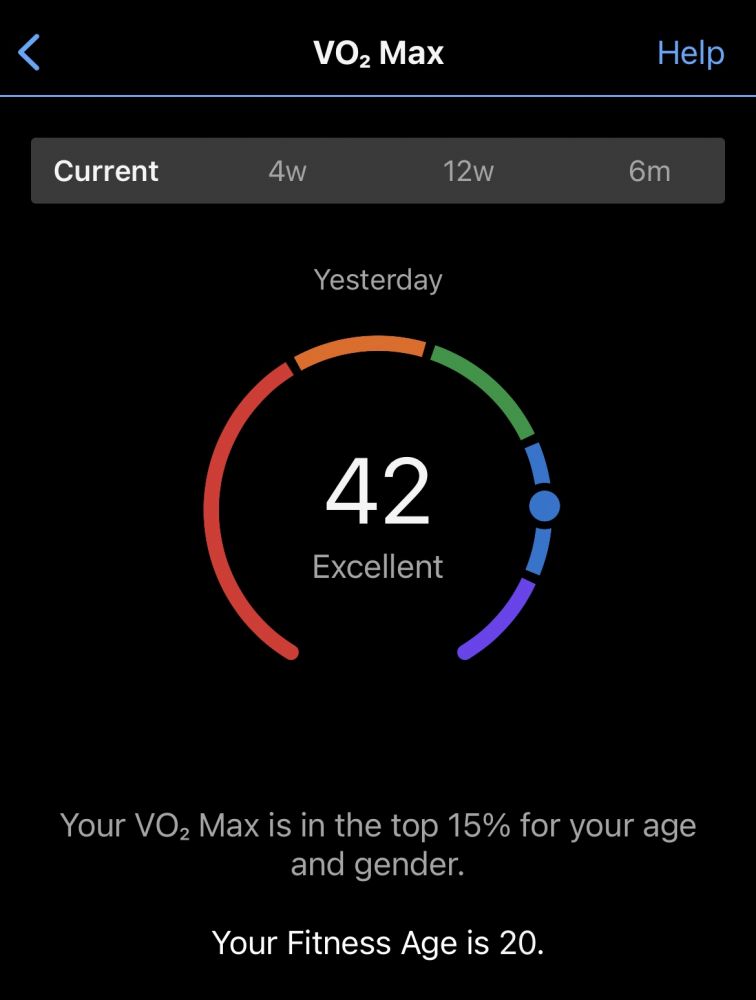This screenshot has width=756, height=1000.
Task: Select the Current time range
Action: tap(106, 171)
